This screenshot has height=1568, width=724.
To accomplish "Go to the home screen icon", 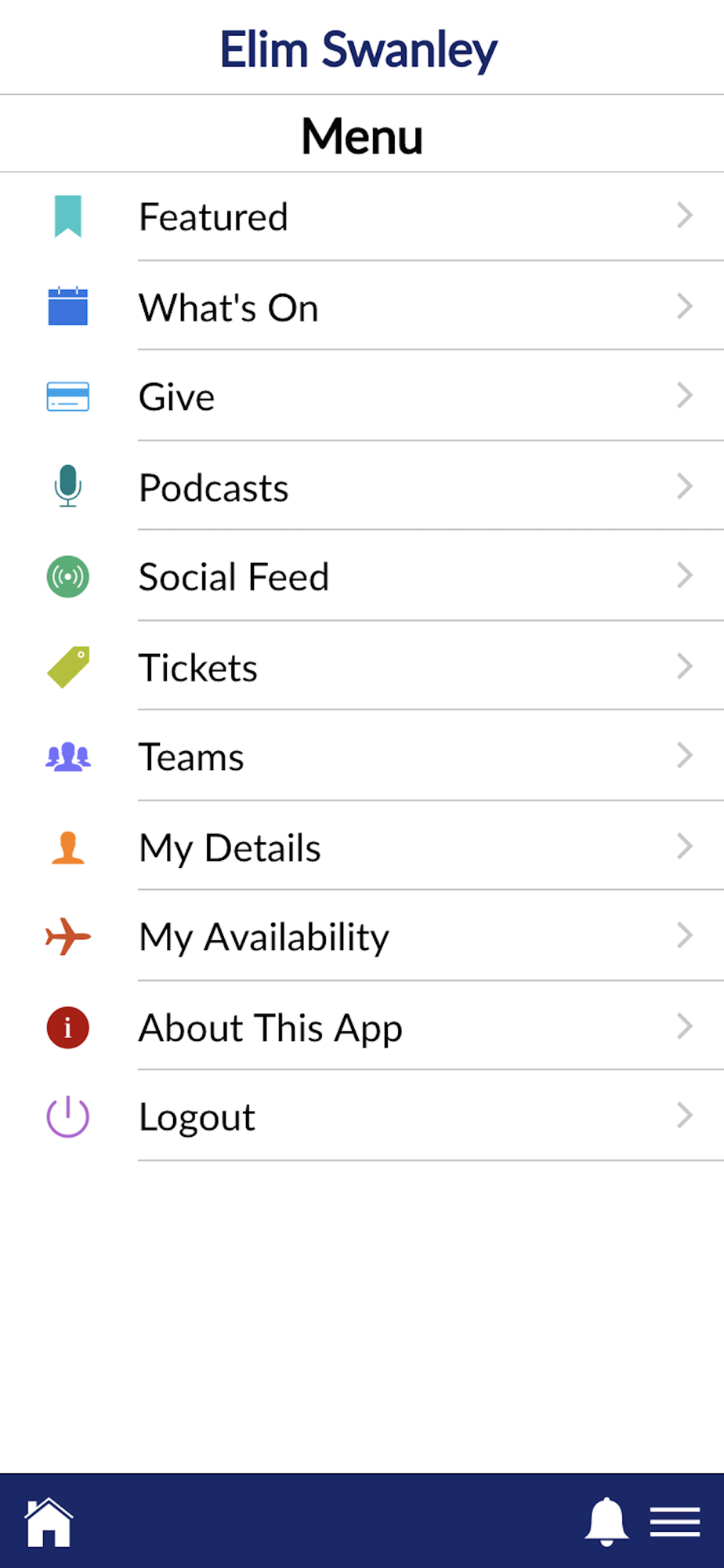I will (x=49, y=1523).
